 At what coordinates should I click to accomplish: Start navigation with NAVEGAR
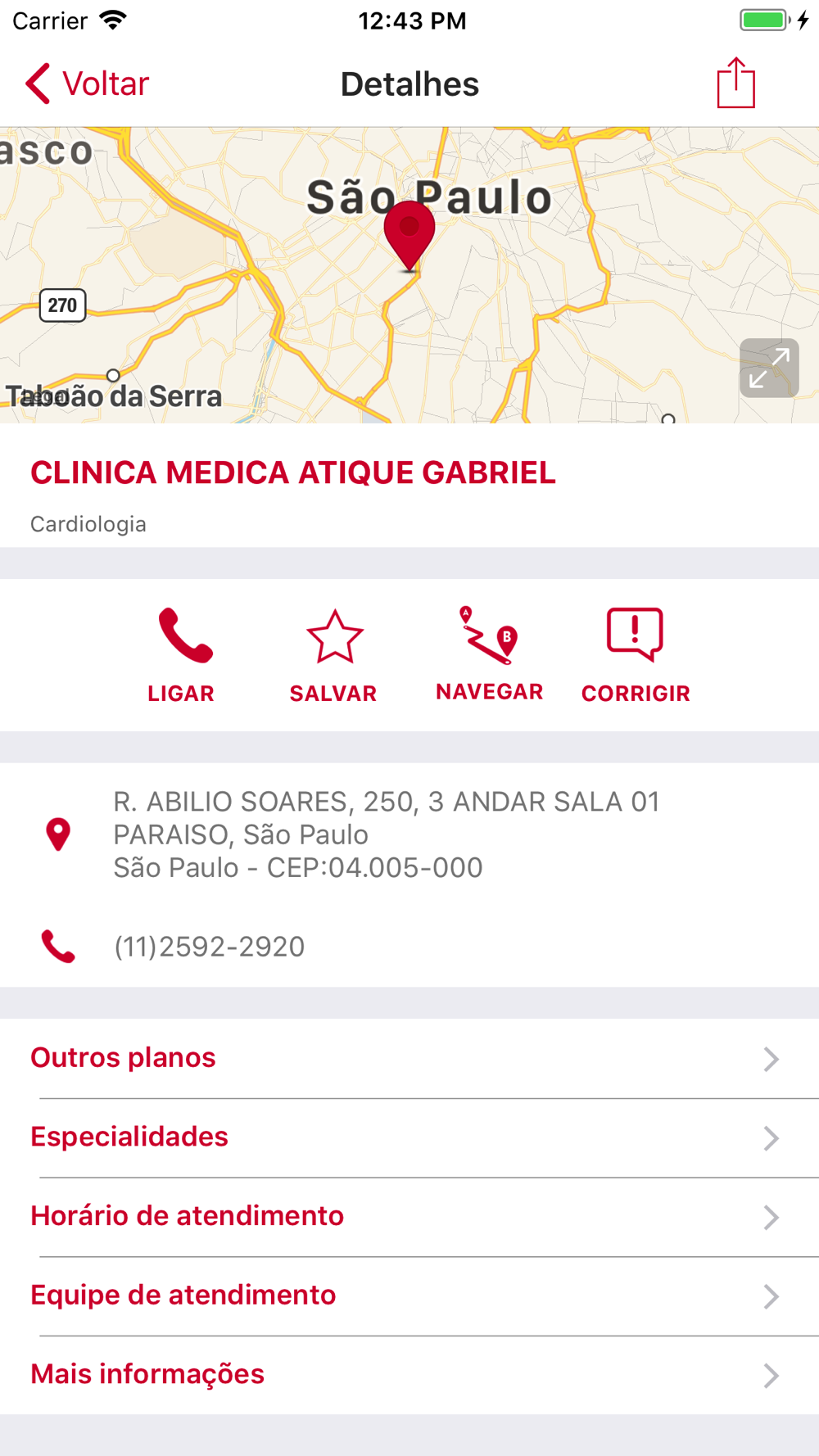coord(489,654)
